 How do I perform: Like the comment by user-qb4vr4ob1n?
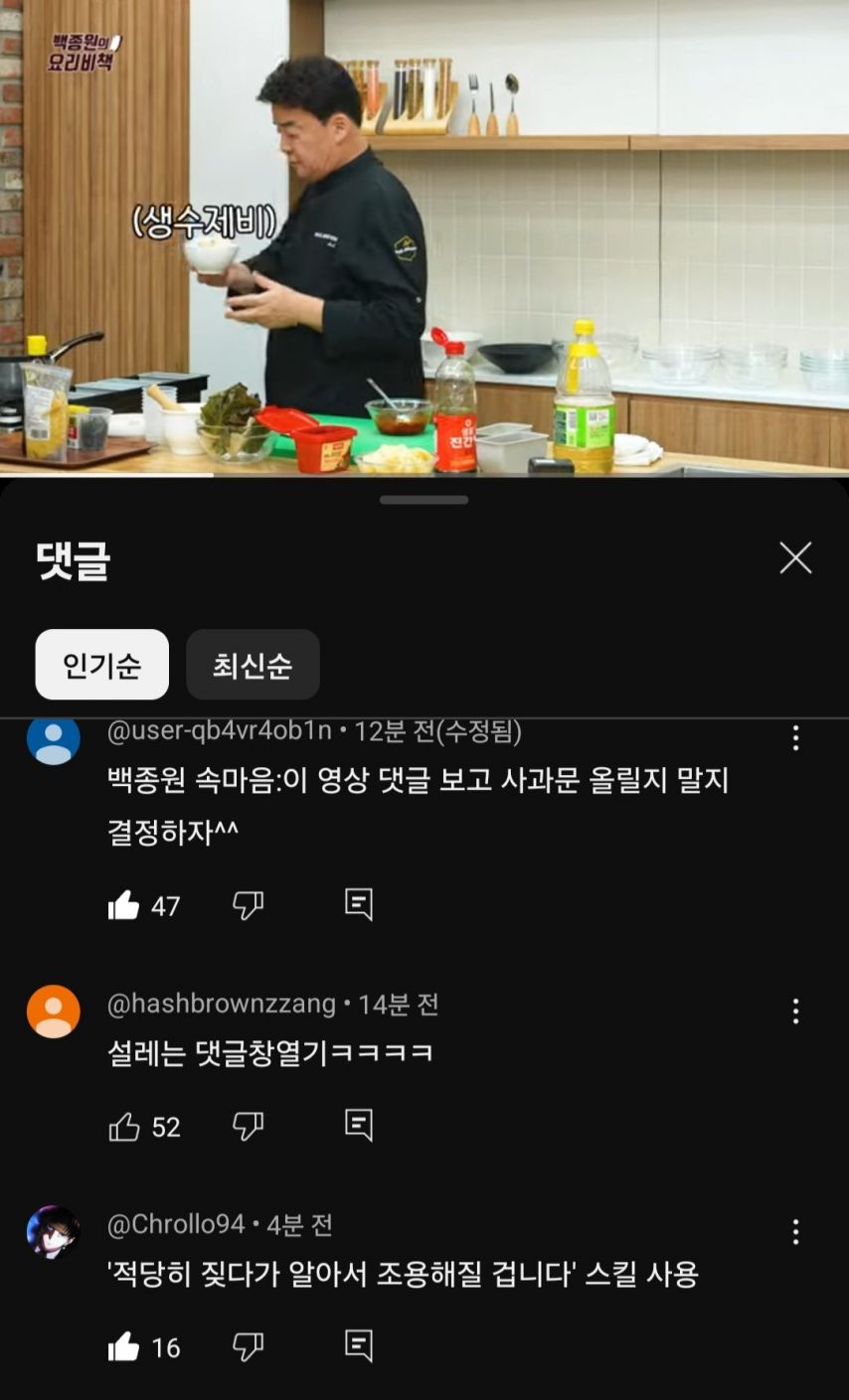124,905
